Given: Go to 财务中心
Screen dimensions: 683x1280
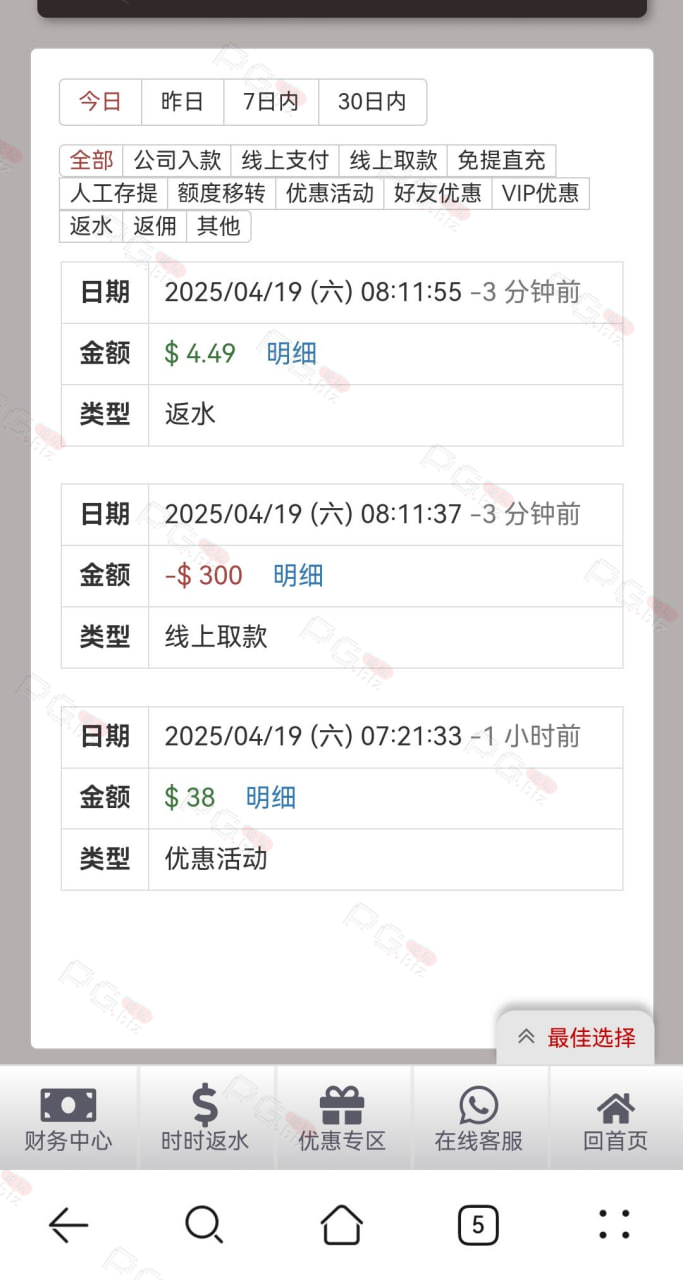Looking at the screenshot, I should 68,1118.
